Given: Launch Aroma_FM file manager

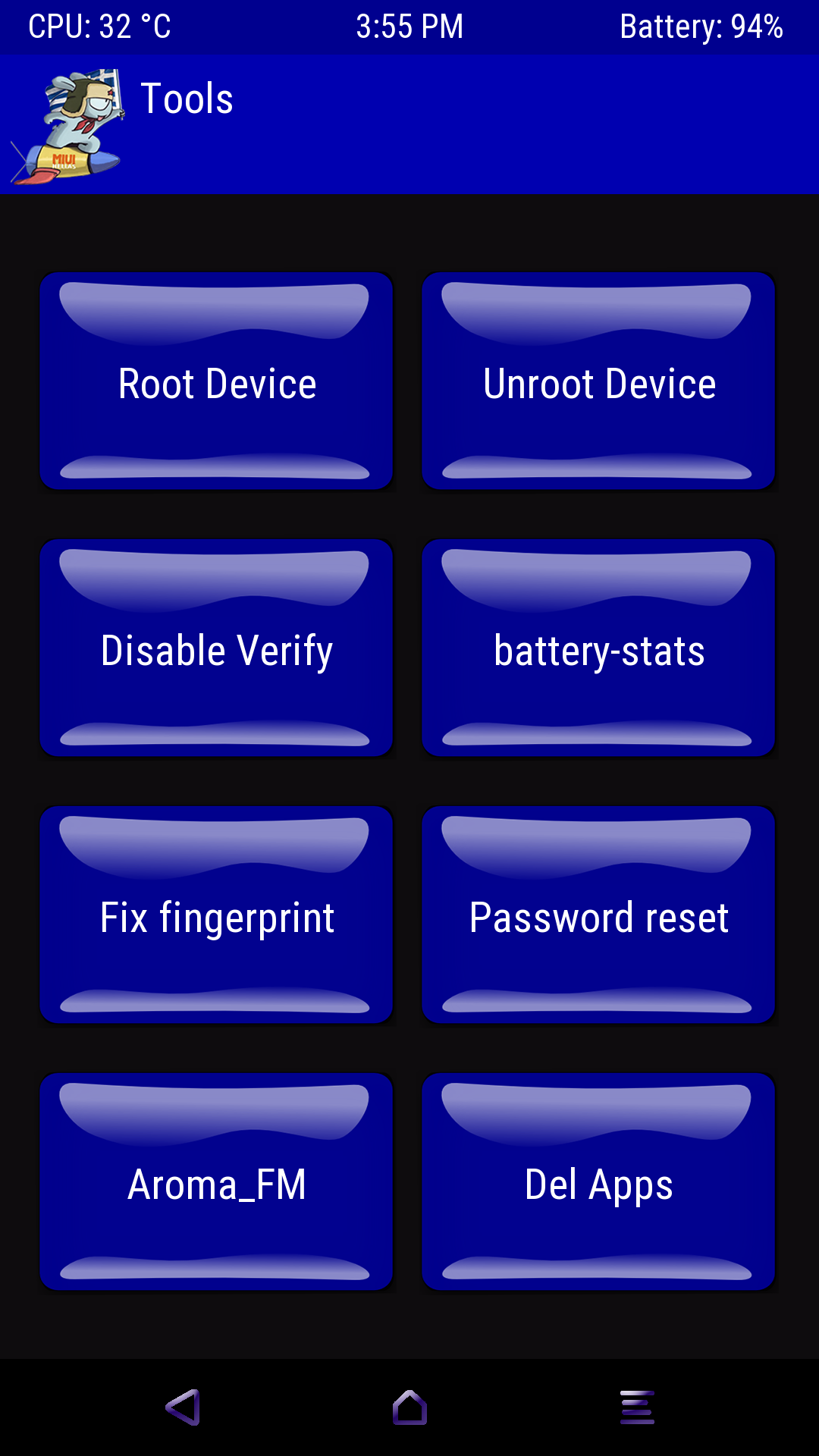Looking at the screenshot, I should (x=217, y=1183).
